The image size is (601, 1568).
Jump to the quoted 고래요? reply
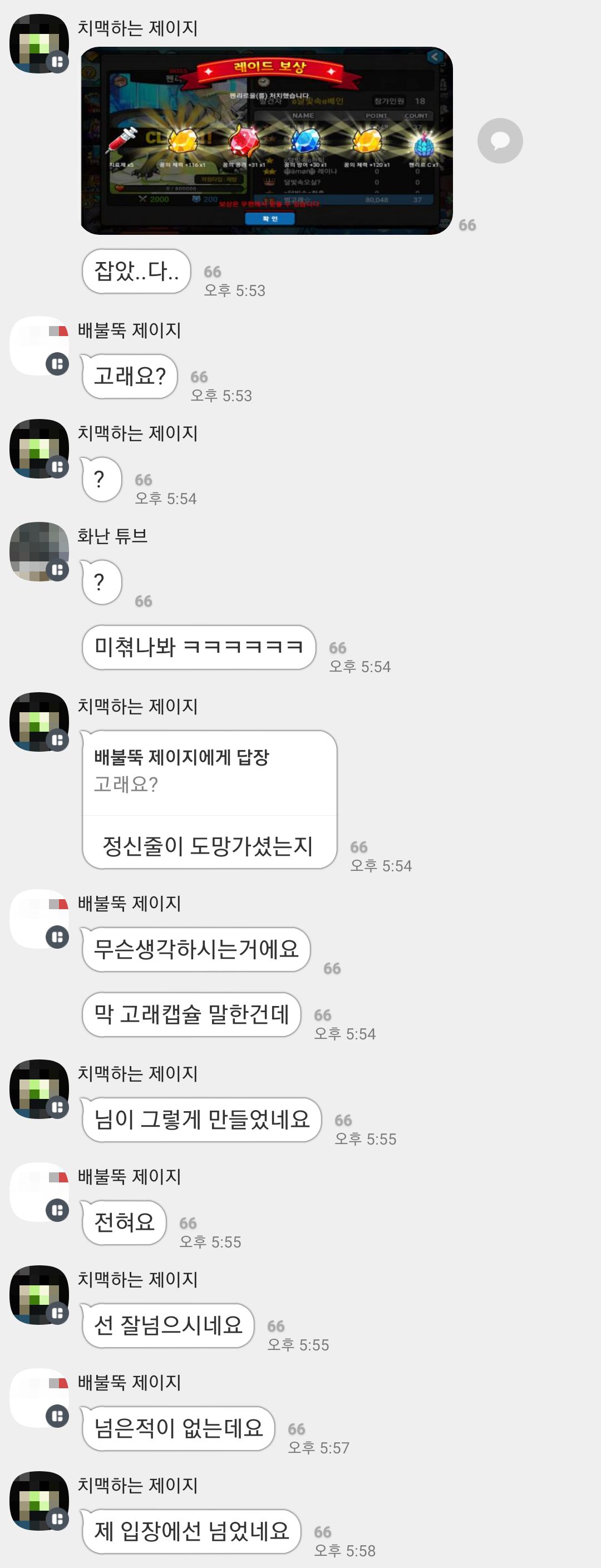[209, 772]
